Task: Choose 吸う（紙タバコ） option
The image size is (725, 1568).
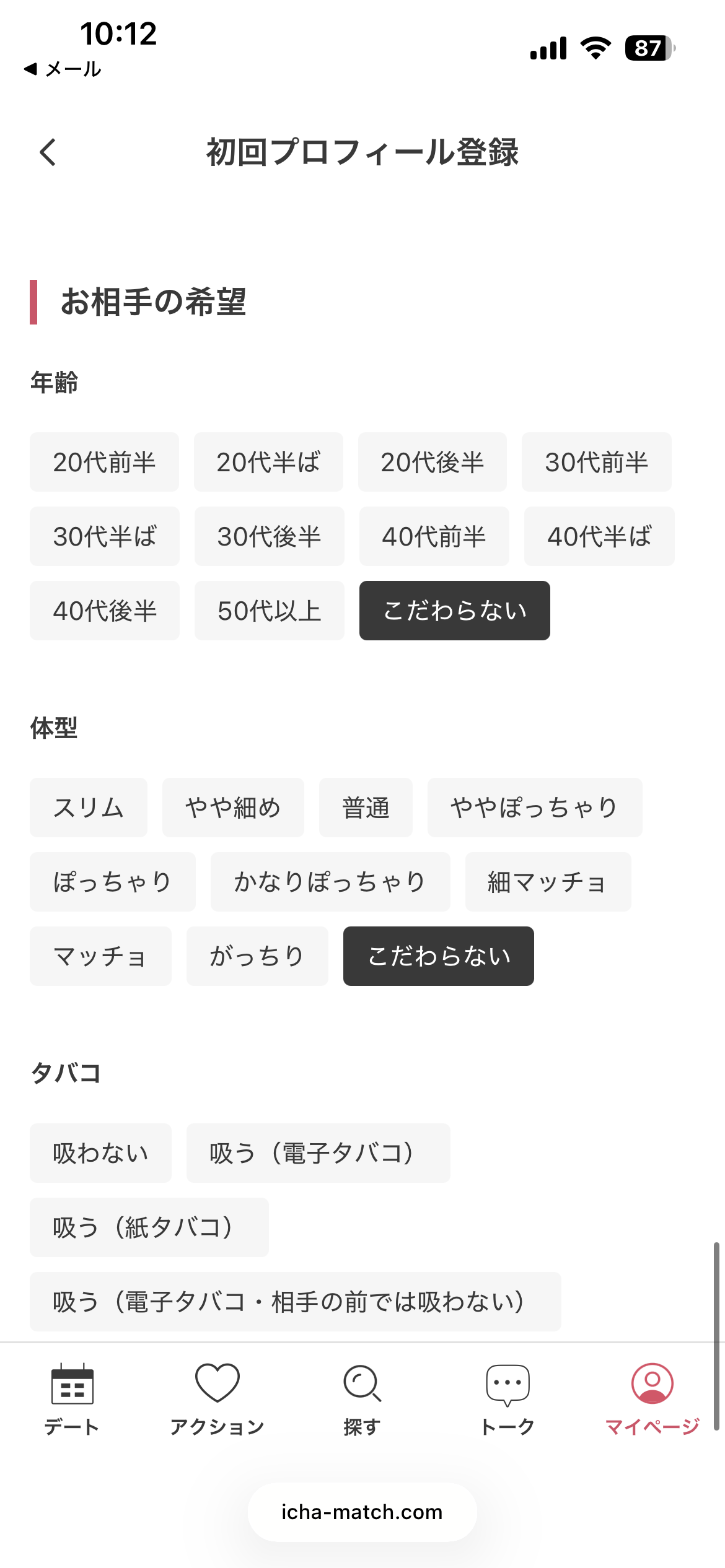Action: click(x=149, y=1227)
